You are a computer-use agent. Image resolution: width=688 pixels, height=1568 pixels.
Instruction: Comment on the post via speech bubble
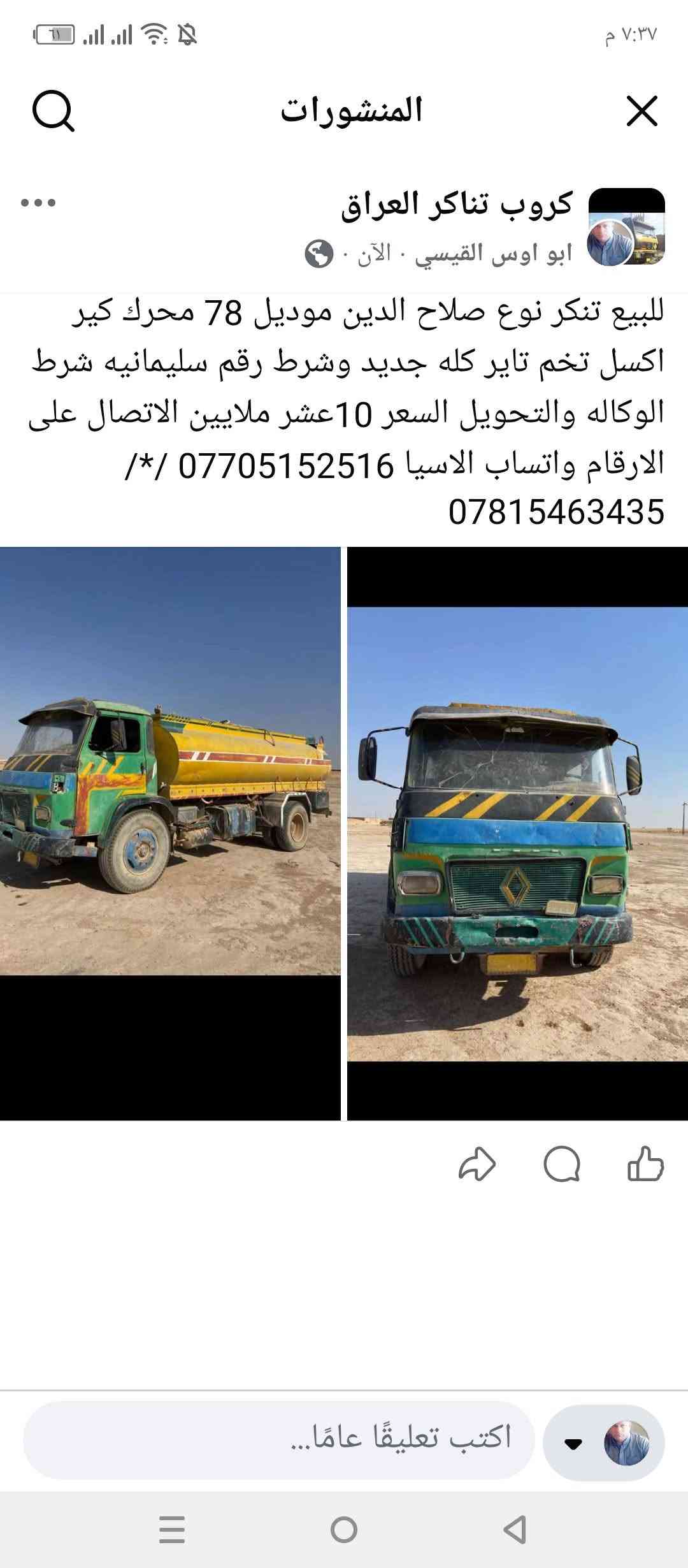[x=562, y=1164]
